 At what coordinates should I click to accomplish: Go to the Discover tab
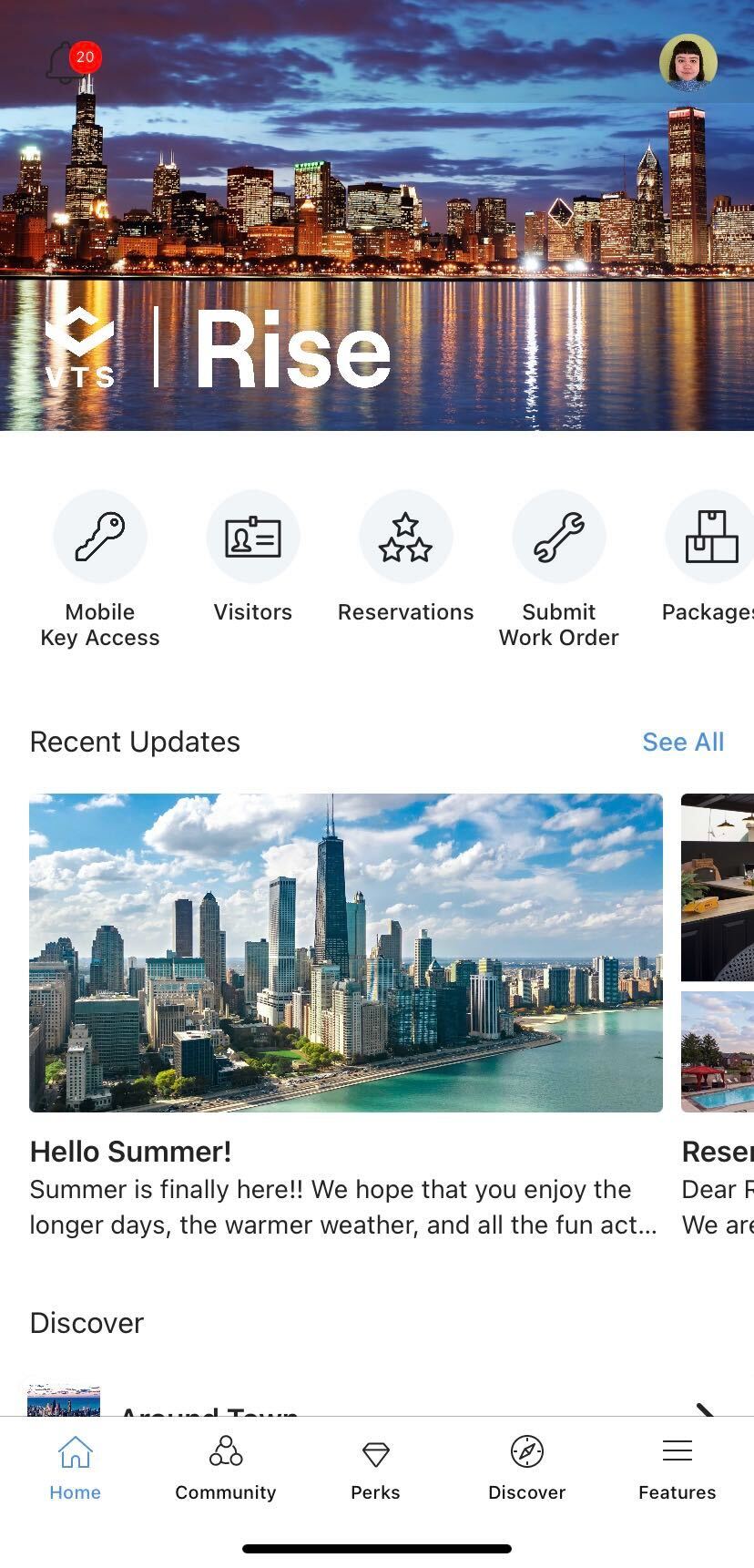pyautogui.click(x=527, y=1467)
